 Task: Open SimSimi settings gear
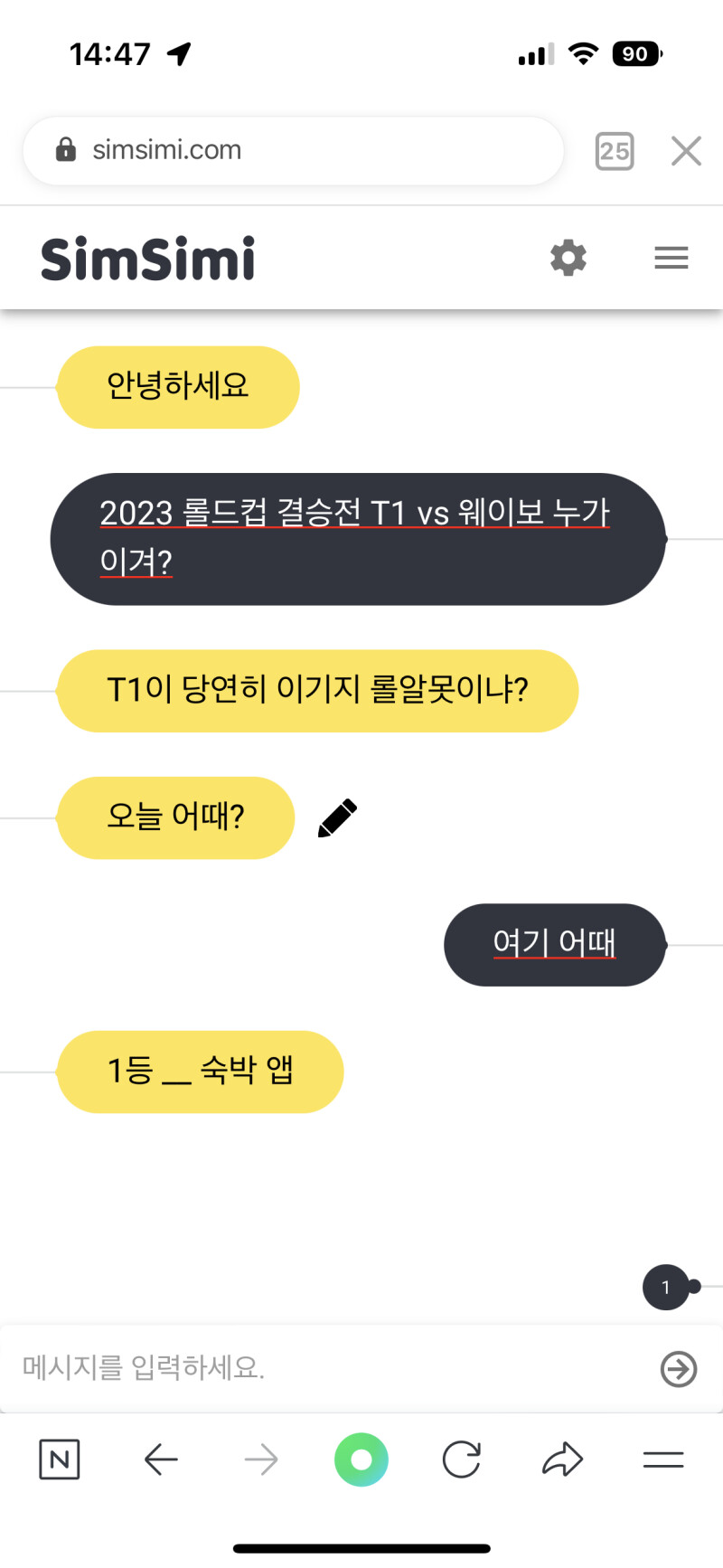(x=568, y=259)
